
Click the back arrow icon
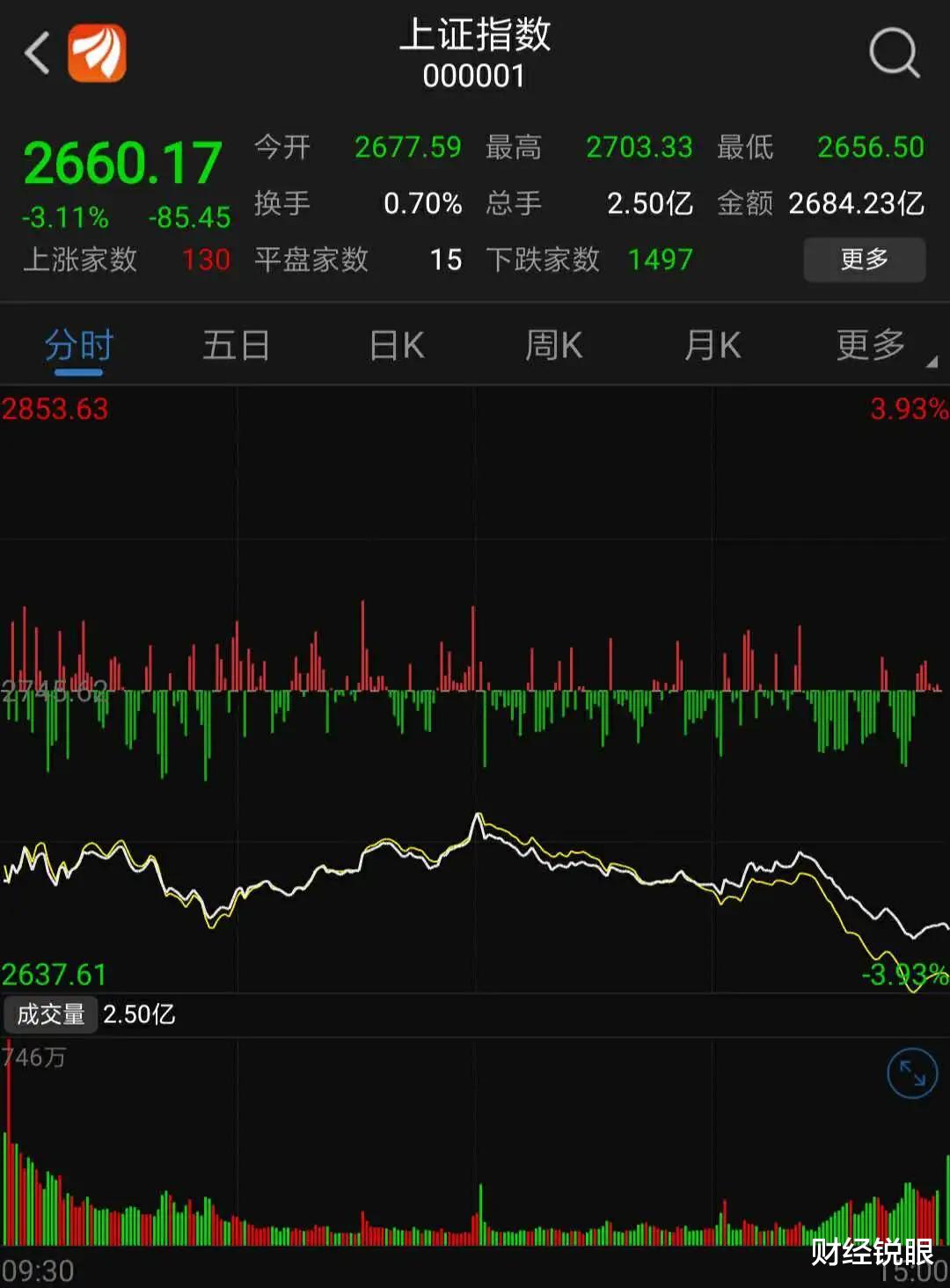35,55
